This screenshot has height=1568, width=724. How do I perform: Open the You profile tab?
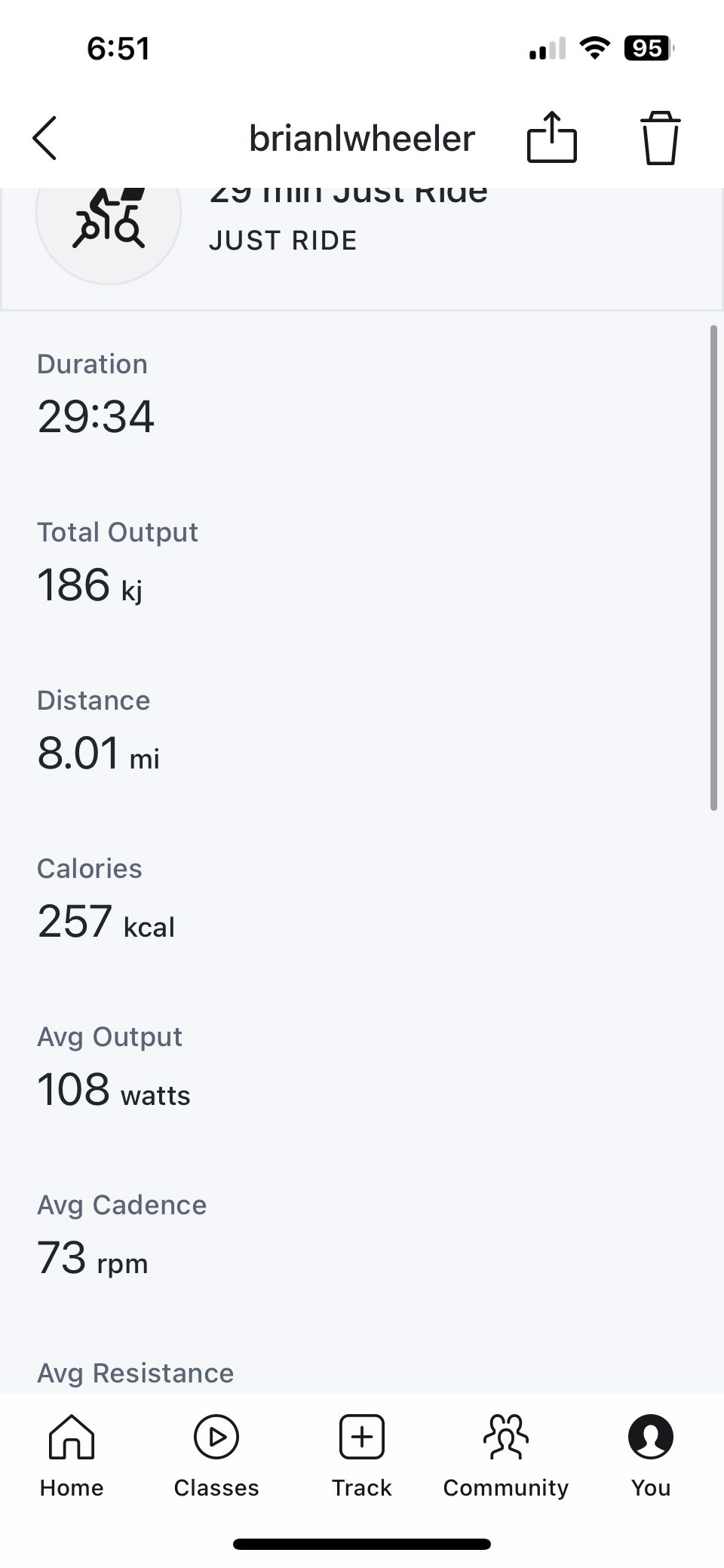651,1456
